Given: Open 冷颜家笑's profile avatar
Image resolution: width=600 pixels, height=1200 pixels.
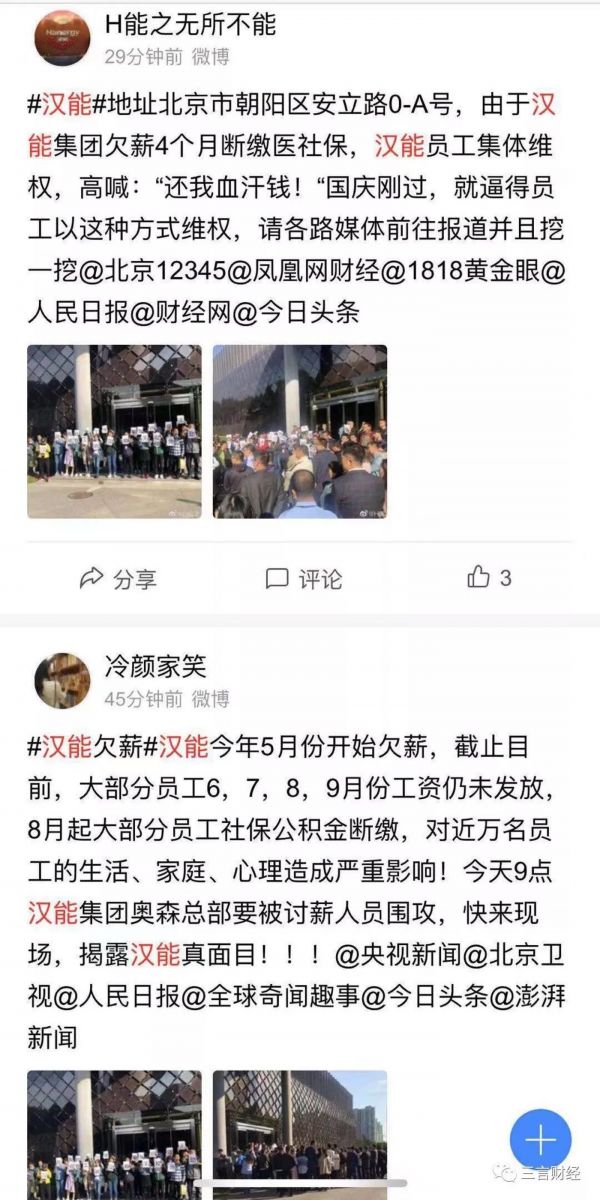Looking at the screenshot, I should pos(63,680).
